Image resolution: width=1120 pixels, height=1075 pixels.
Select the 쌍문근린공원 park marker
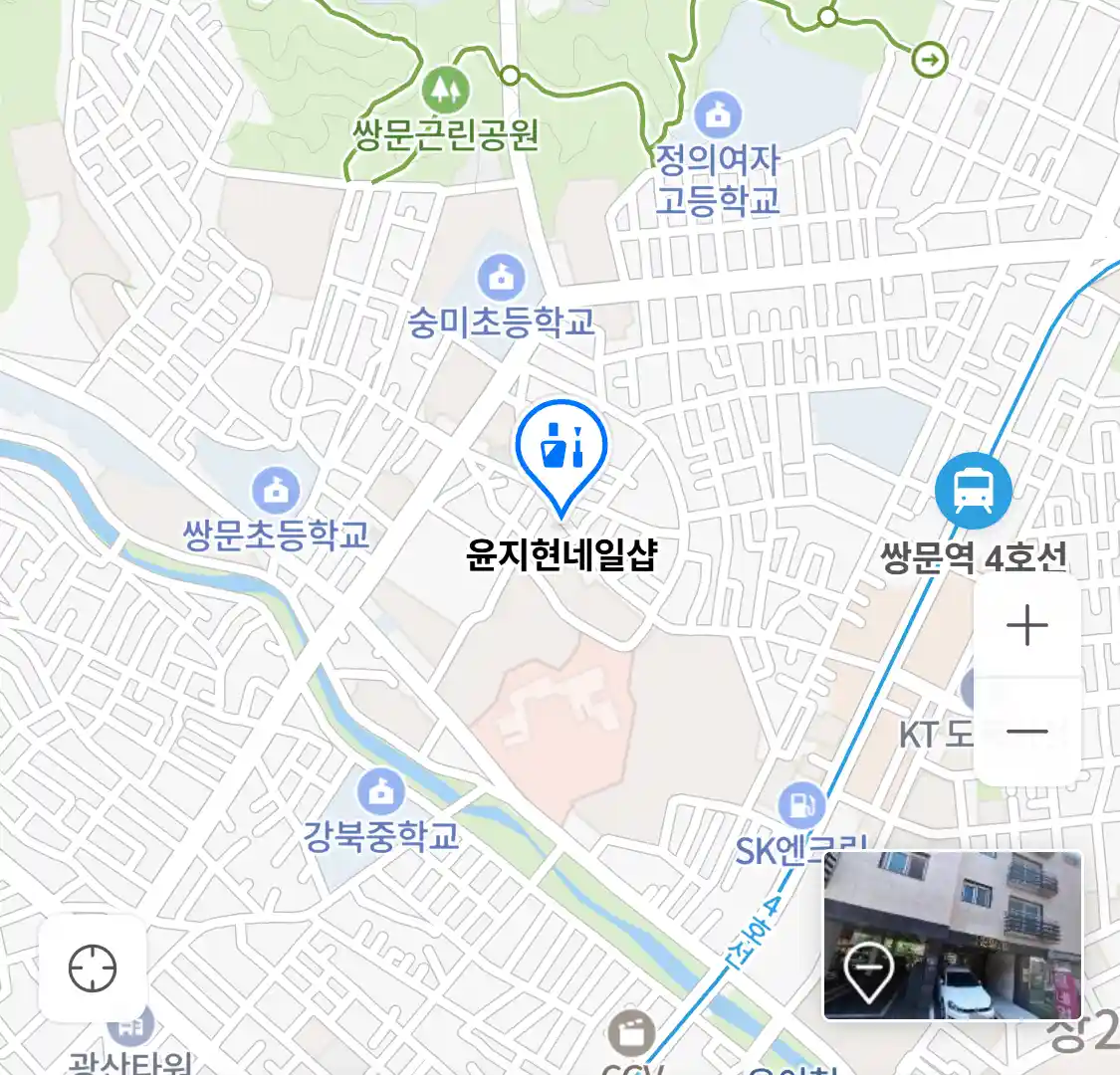pyautogui.click(x=445, y=91)
